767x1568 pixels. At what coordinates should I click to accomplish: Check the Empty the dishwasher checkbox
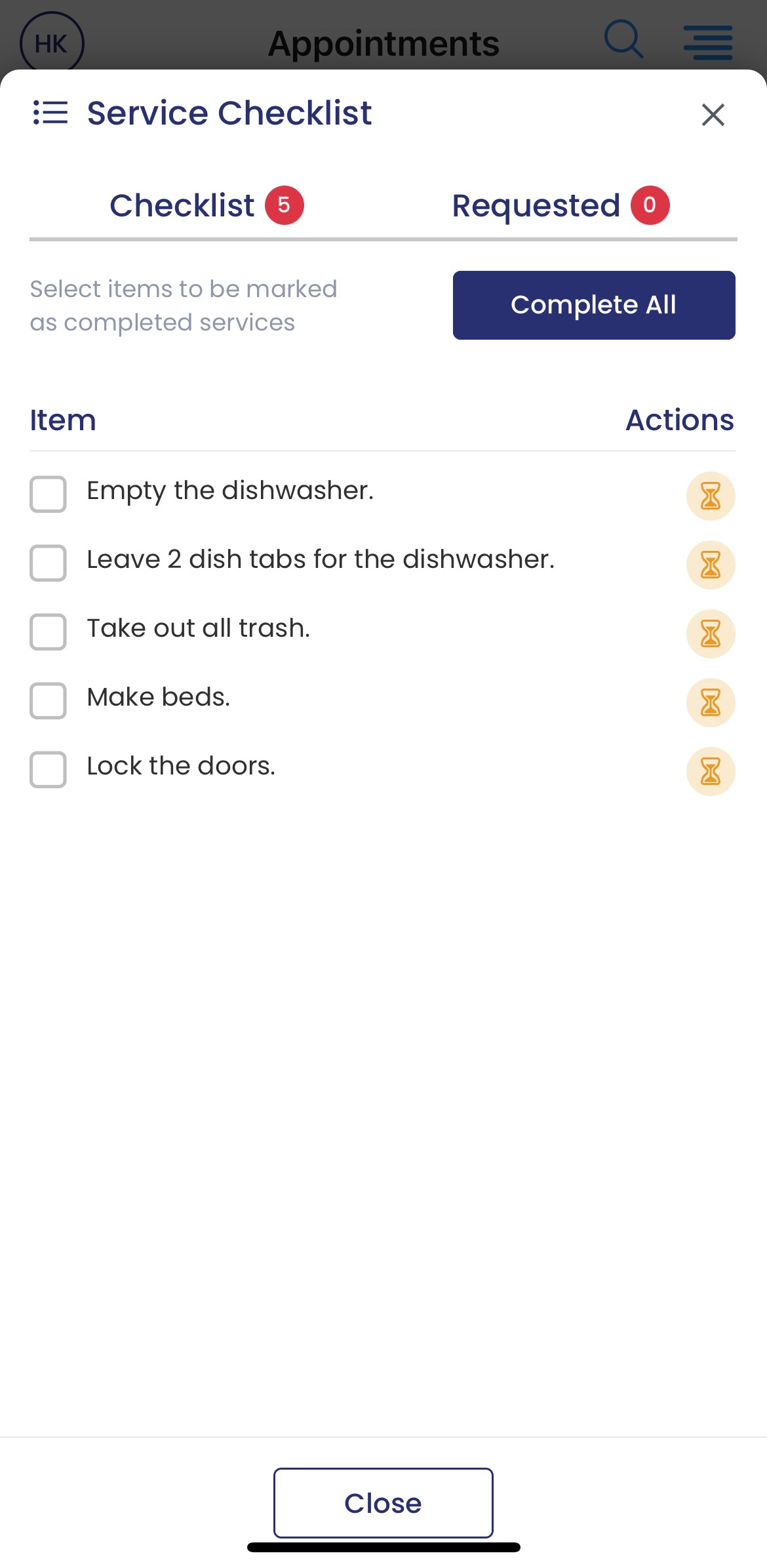[x=48, y=494]
